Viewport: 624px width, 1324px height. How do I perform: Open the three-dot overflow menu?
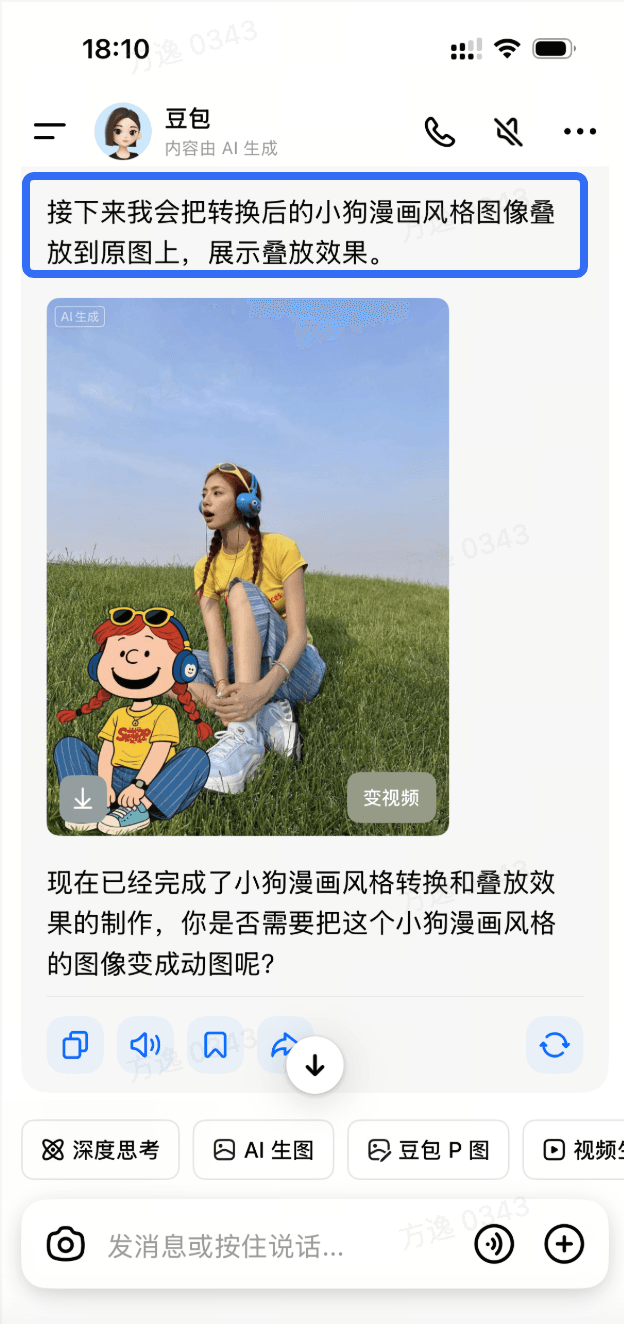(x=580, y=131)
